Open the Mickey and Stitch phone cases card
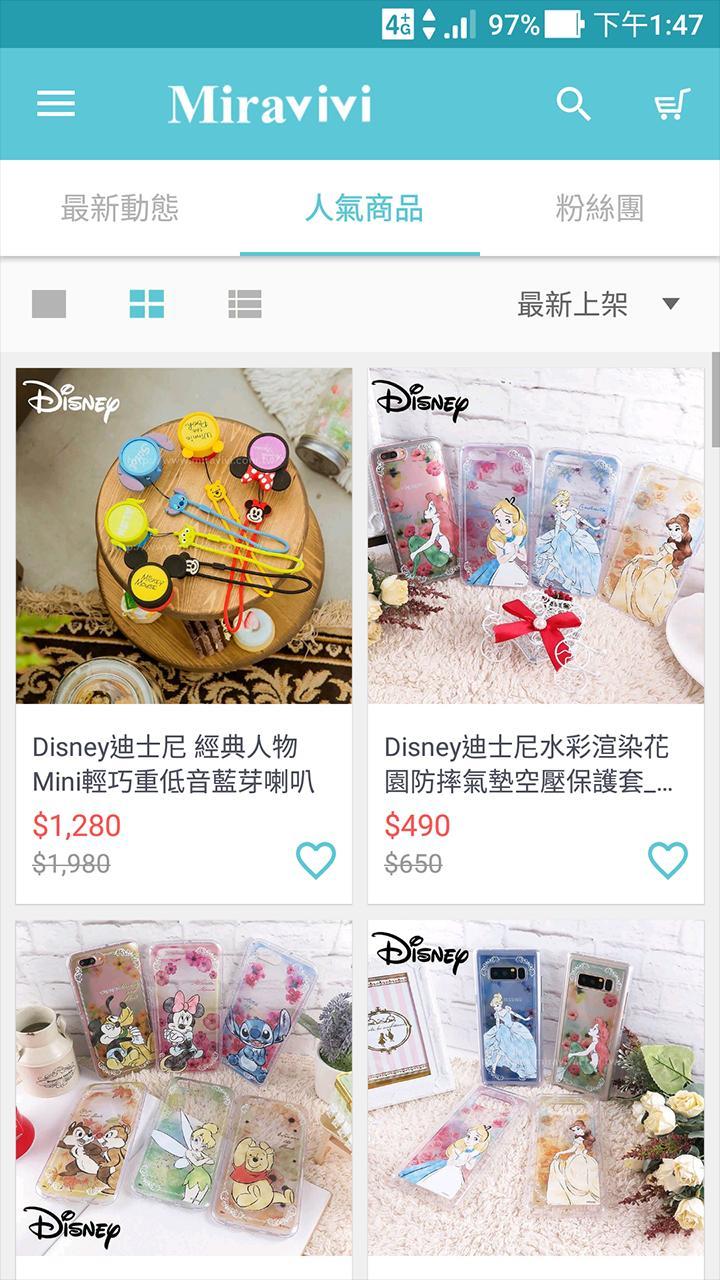Viewport: 720px width, 1280px height. 184,1088
